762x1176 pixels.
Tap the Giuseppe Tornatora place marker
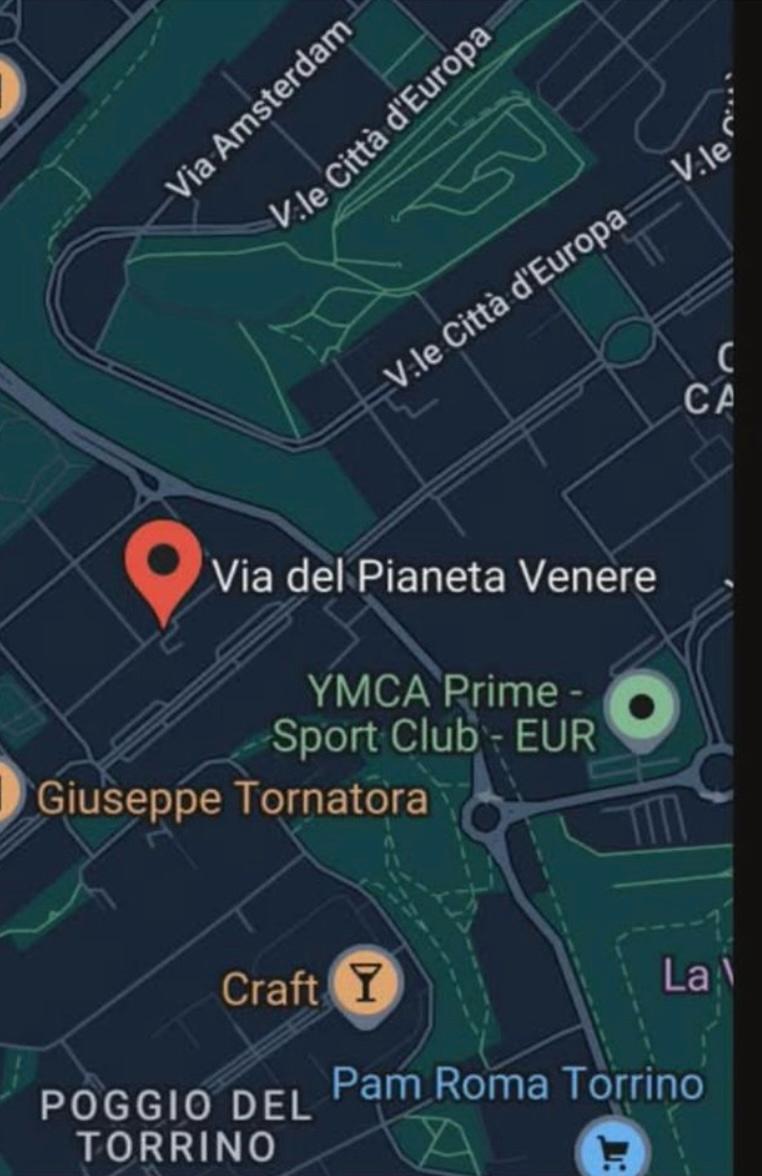point(8,798)
